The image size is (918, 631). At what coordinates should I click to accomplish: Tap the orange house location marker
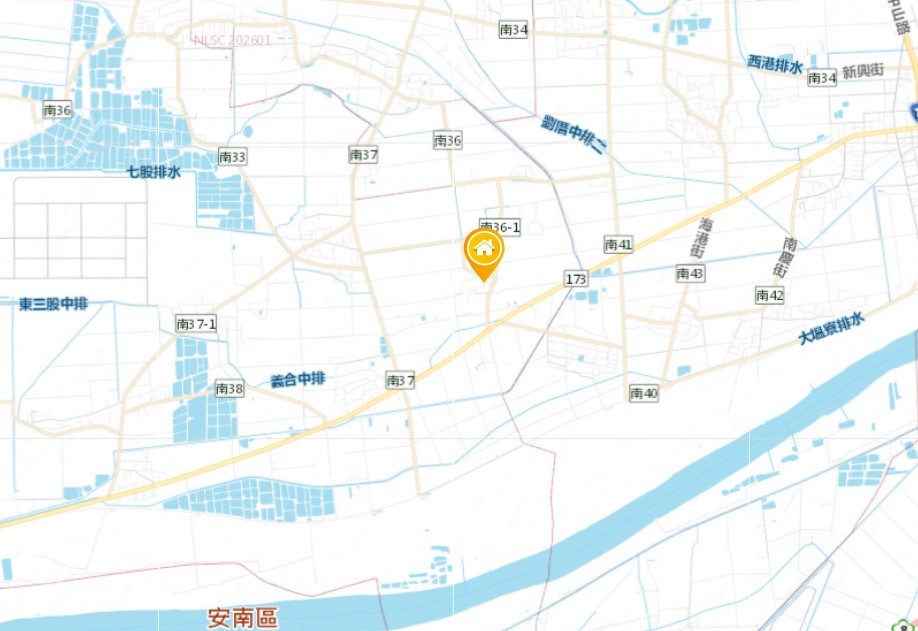click(x=484, y=250)
